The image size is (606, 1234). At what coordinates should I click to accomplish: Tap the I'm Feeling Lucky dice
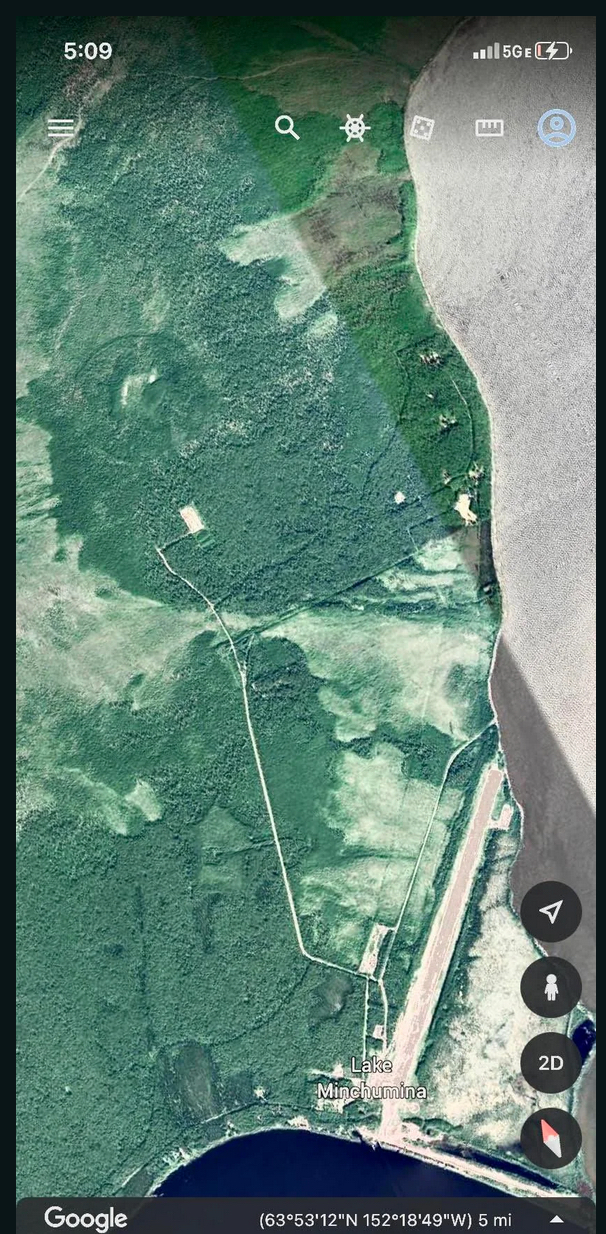coord(421,127)
